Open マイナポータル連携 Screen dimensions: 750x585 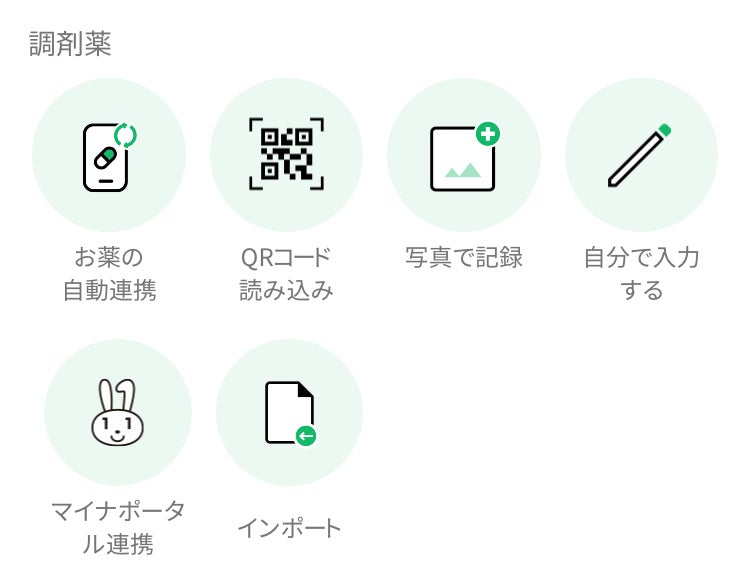118,412
